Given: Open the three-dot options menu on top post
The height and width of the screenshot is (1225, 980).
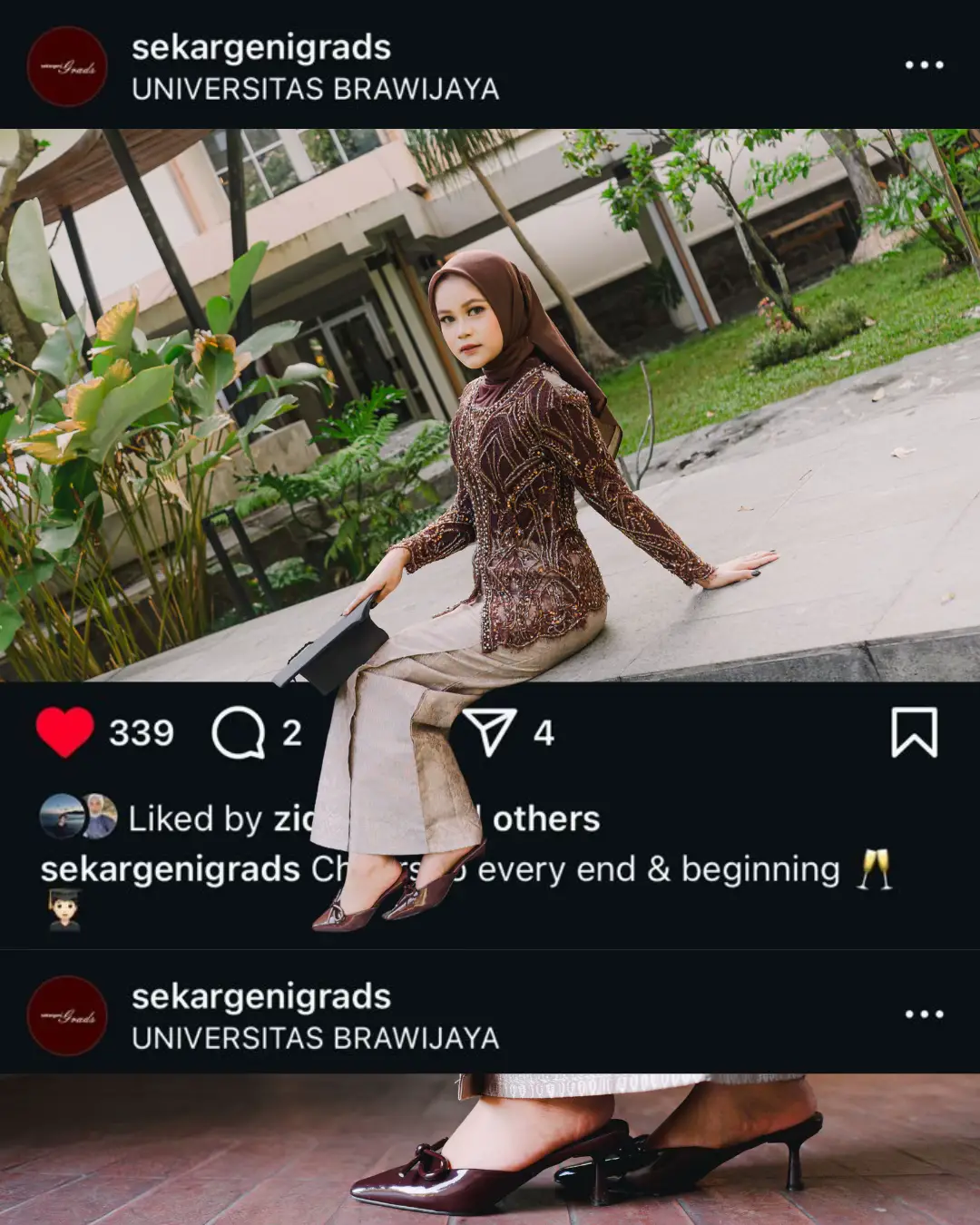Looking at the screenshot, I should pos(925,64).
